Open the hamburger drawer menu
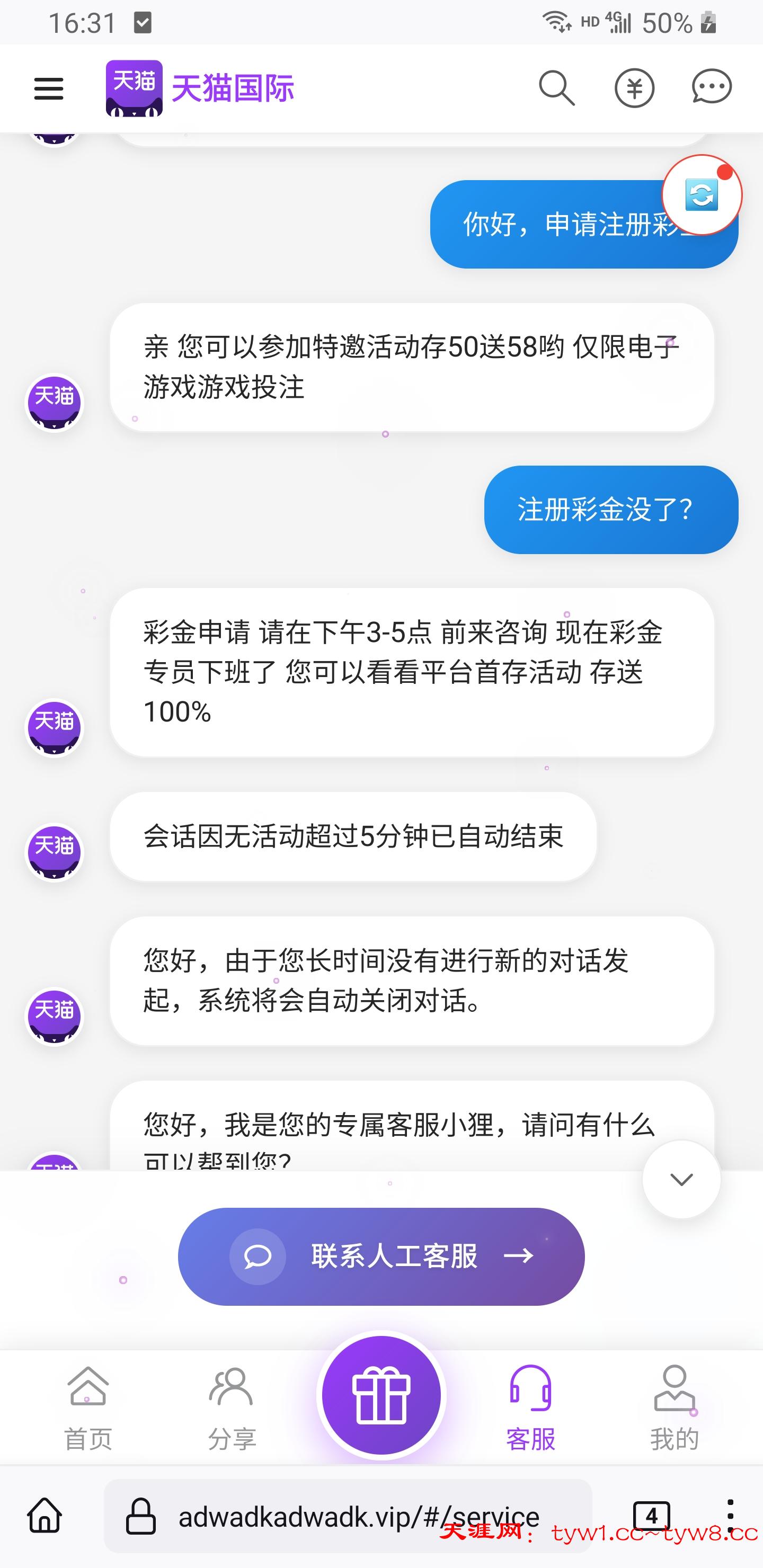This screenshot has height=1568, width=763. [x=49, y=89]
